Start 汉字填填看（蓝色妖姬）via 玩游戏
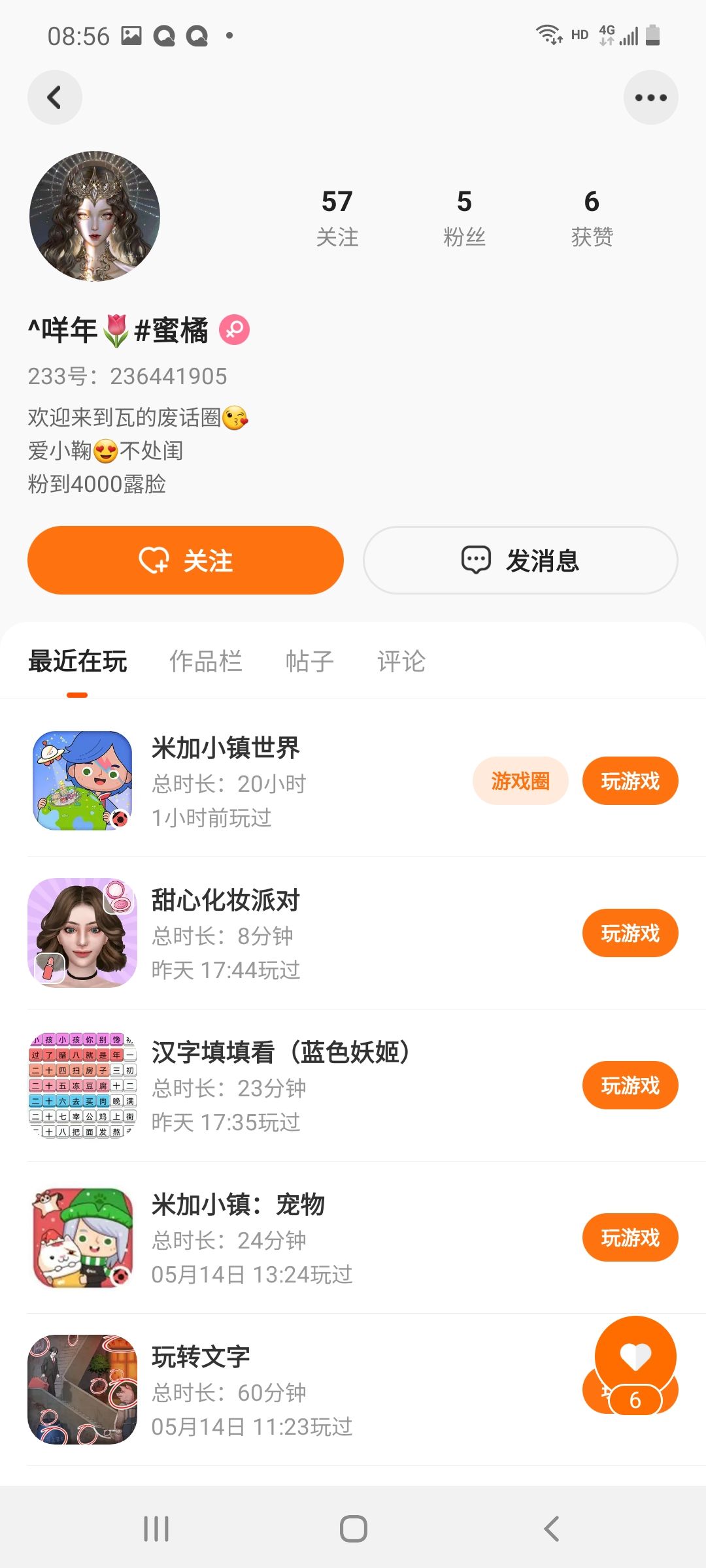706x1568 pixels. tap(630, 1085)
